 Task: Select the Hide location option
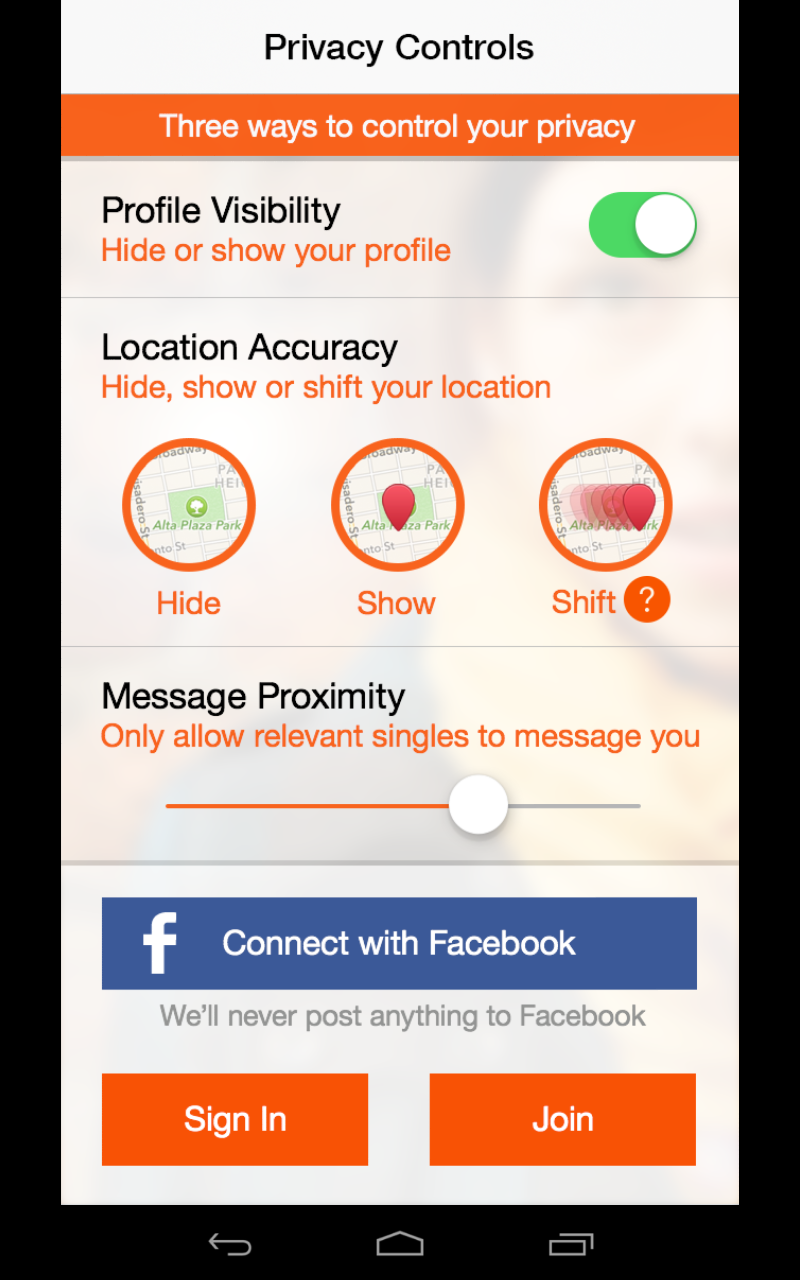[x=189, y=504]
